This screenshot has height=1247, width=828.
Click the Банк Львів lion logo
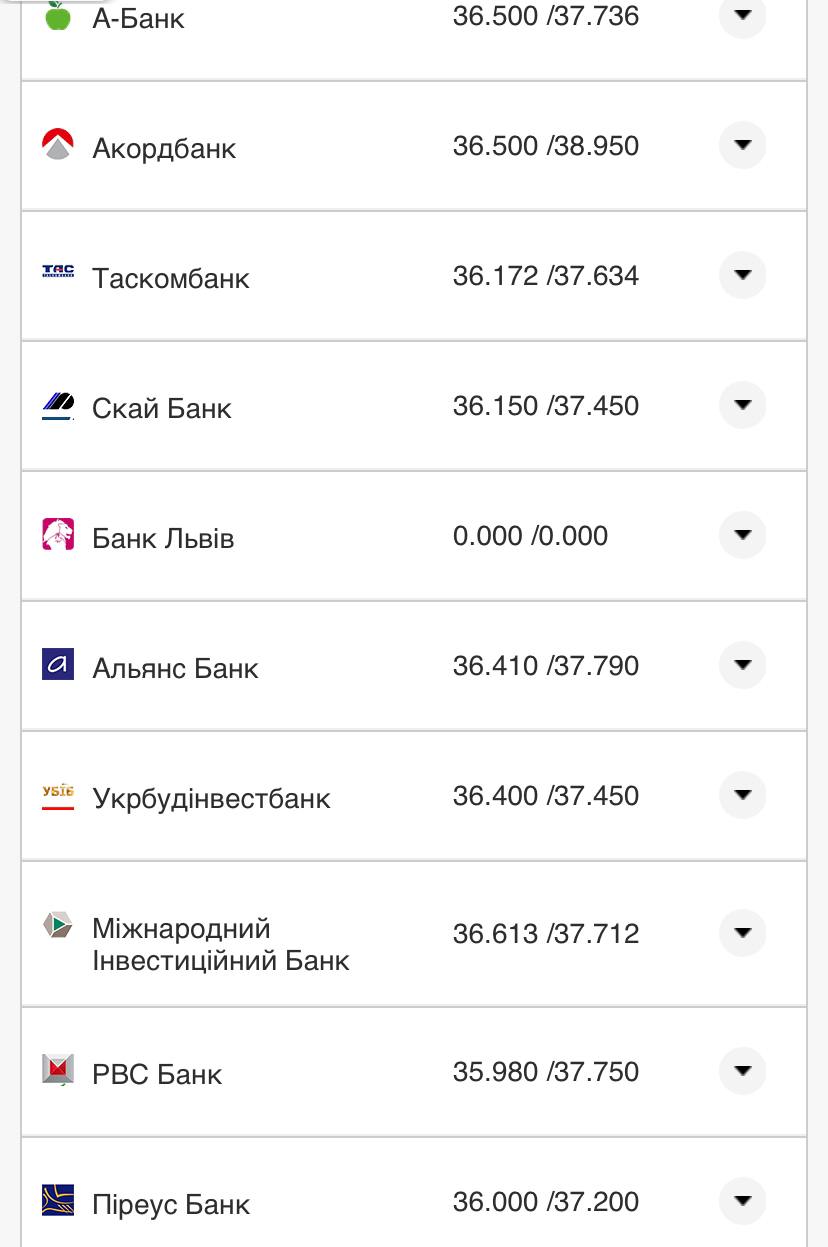tap(59, 535)
